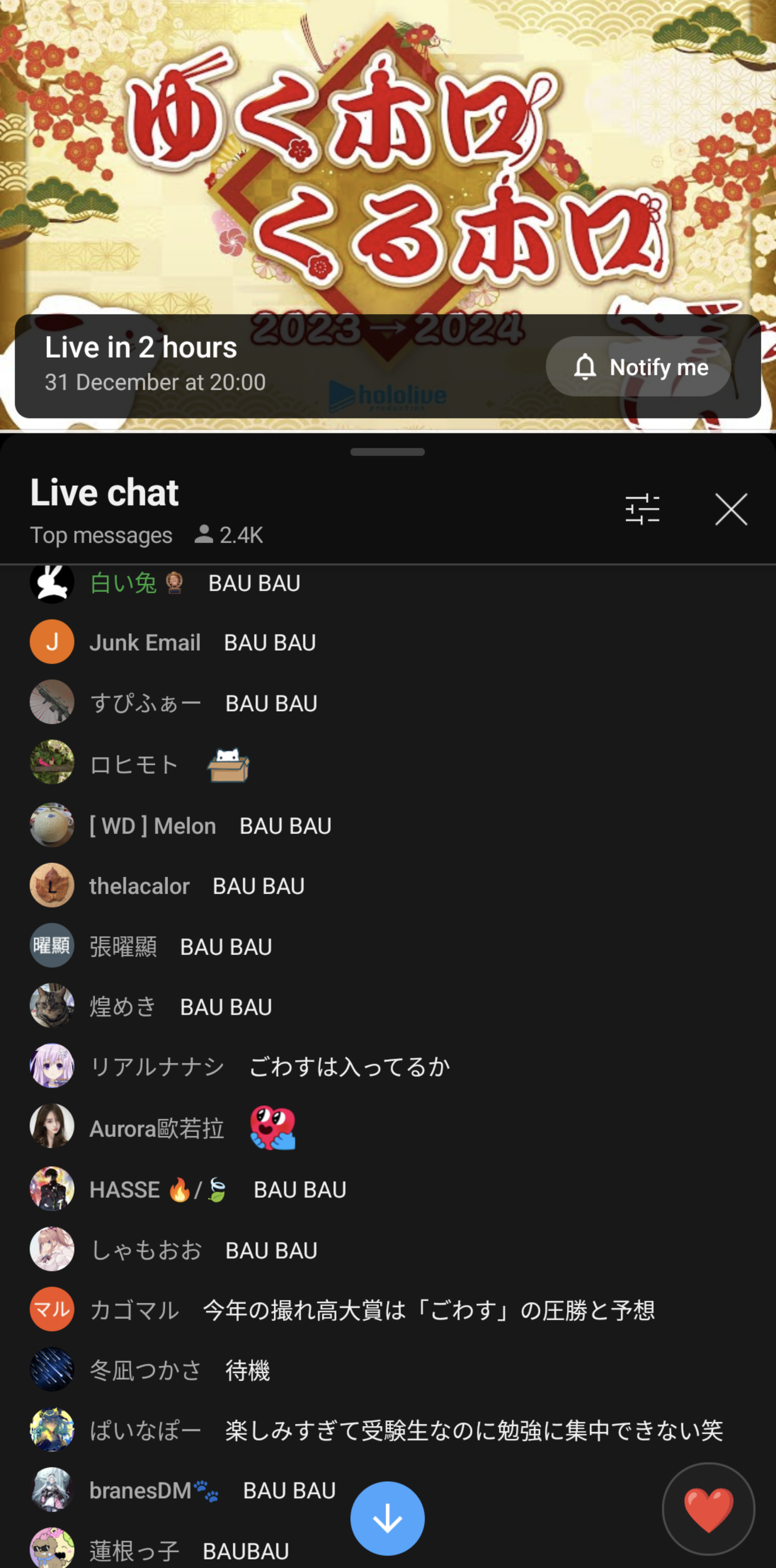
Task: Close the live chat panel
Action: (730, 509)
